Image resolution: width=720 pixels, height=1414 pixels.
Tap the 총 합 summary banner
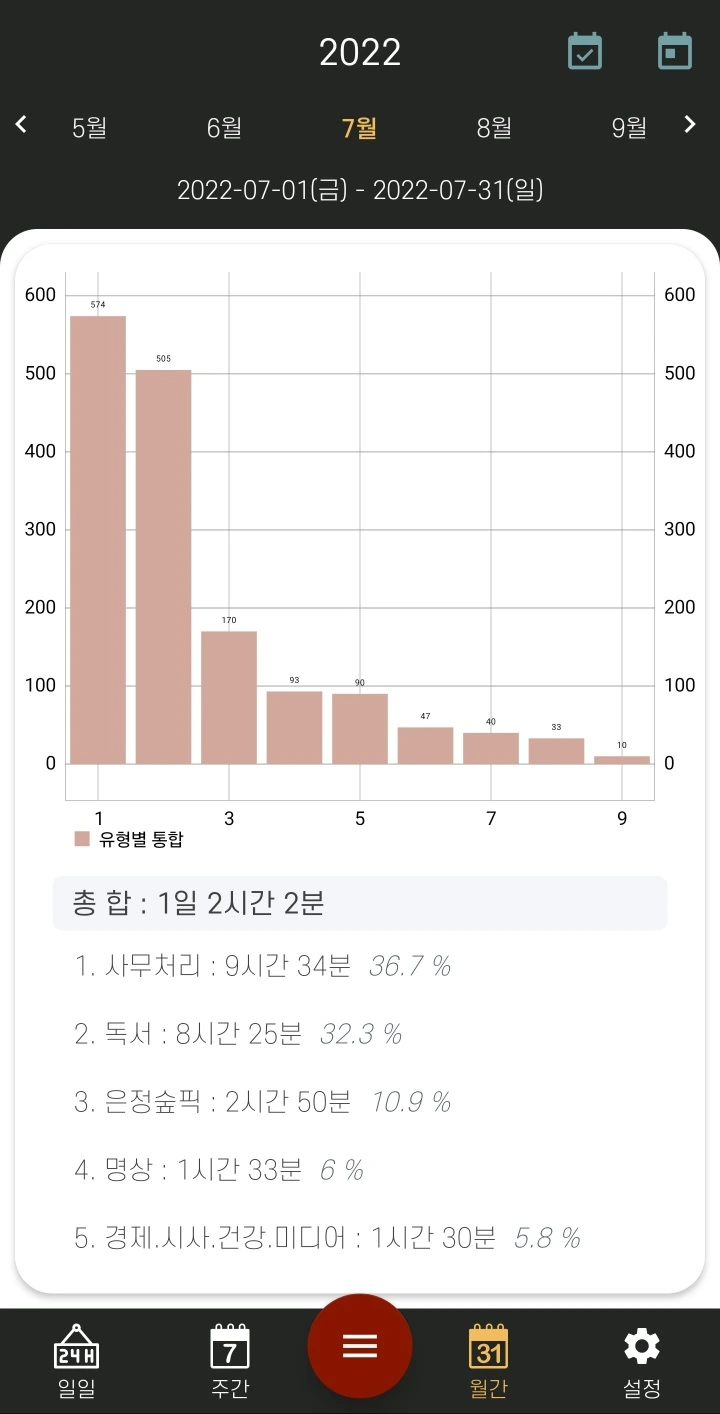tap(360, 902)
